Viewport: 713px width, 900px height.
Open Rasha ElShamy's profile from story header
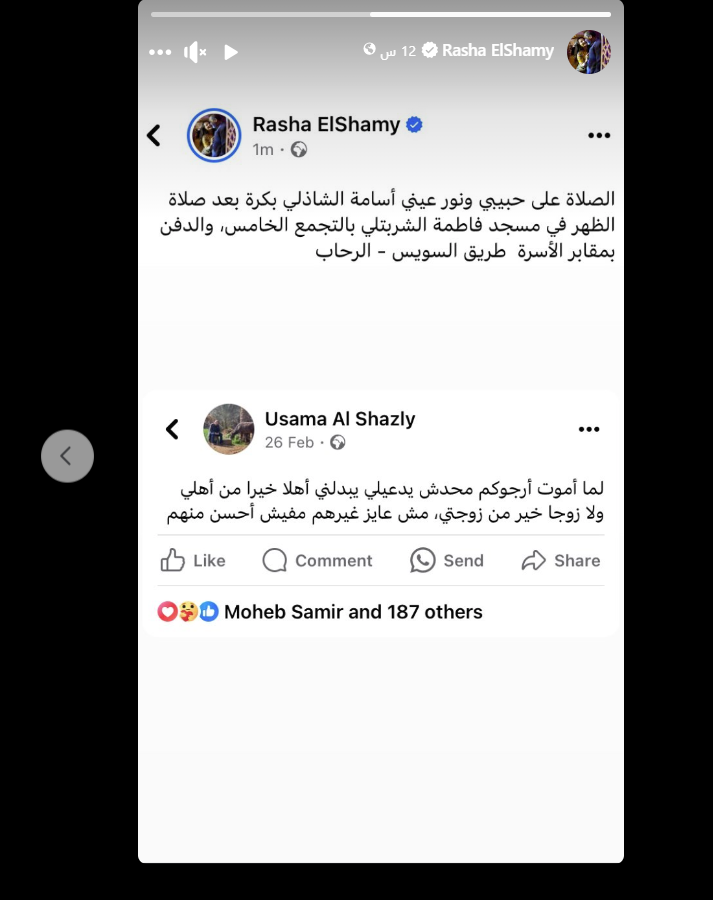pos(497,50)
